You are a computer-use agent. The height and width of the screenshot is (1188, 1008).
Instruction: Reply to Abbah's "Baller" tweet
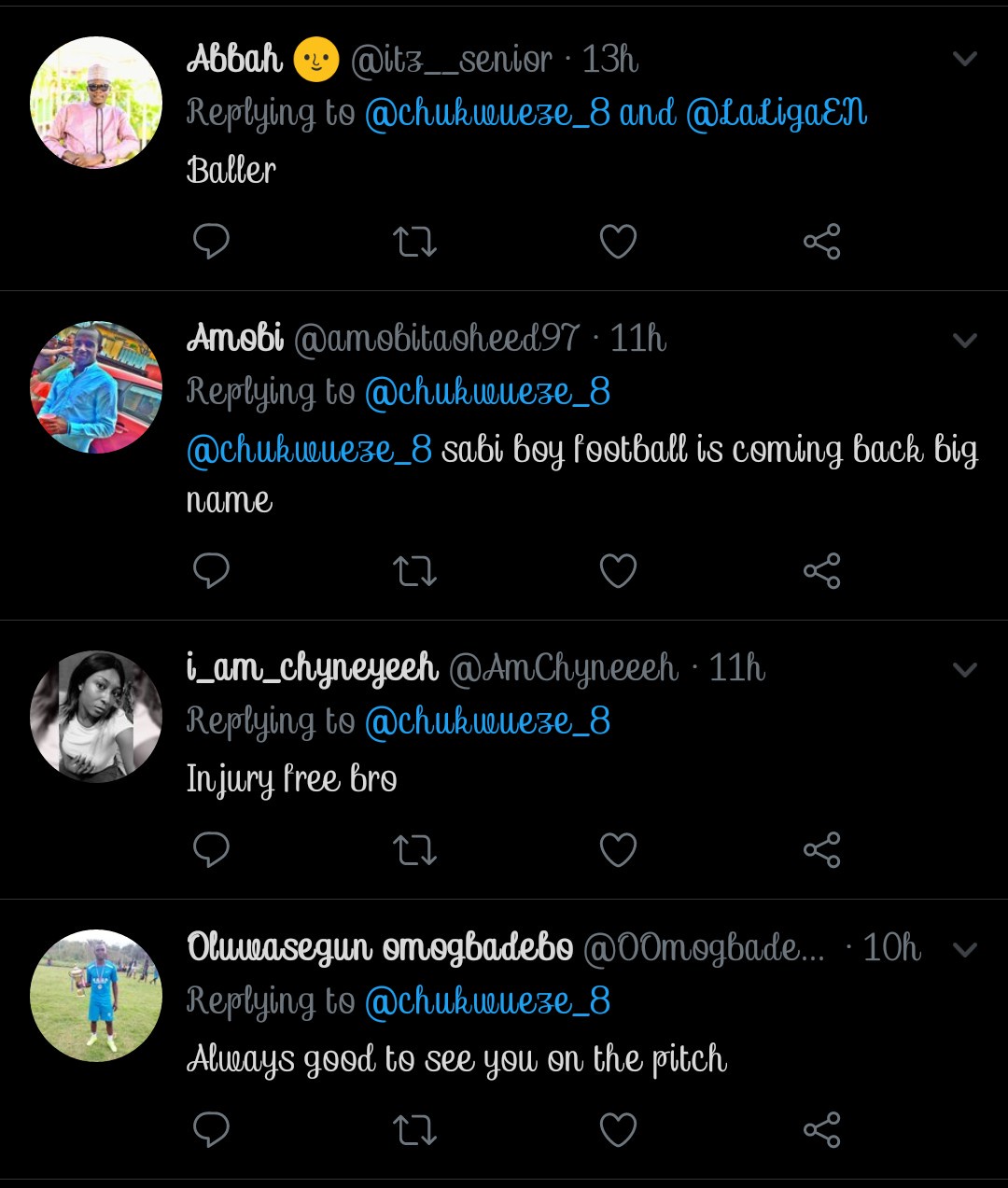coord(211,242)
